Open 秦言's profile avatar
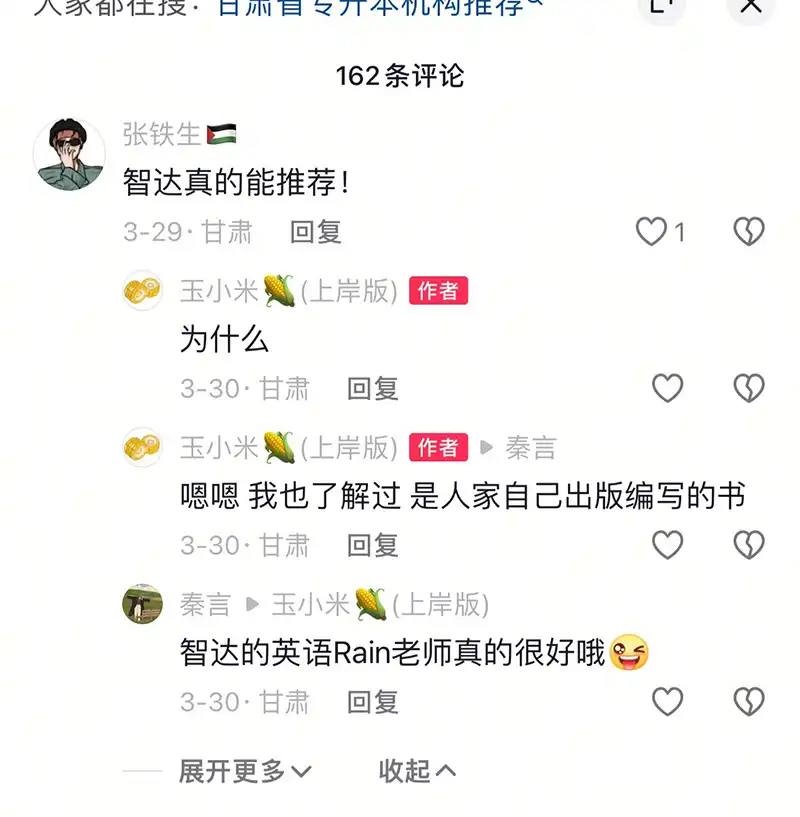Viewport: 800px width, 817px height. coord(143,604)
